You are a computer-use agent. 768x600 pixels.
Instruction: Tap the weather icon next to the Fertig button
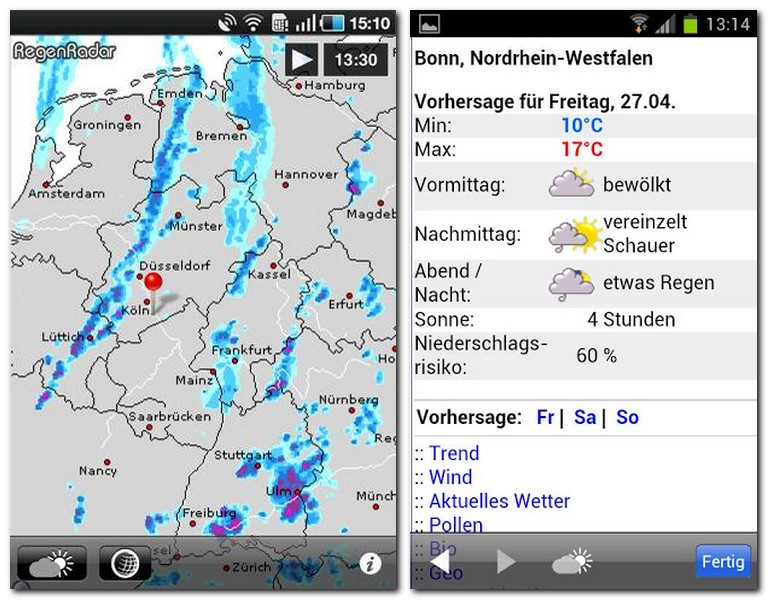click(572, 562)
